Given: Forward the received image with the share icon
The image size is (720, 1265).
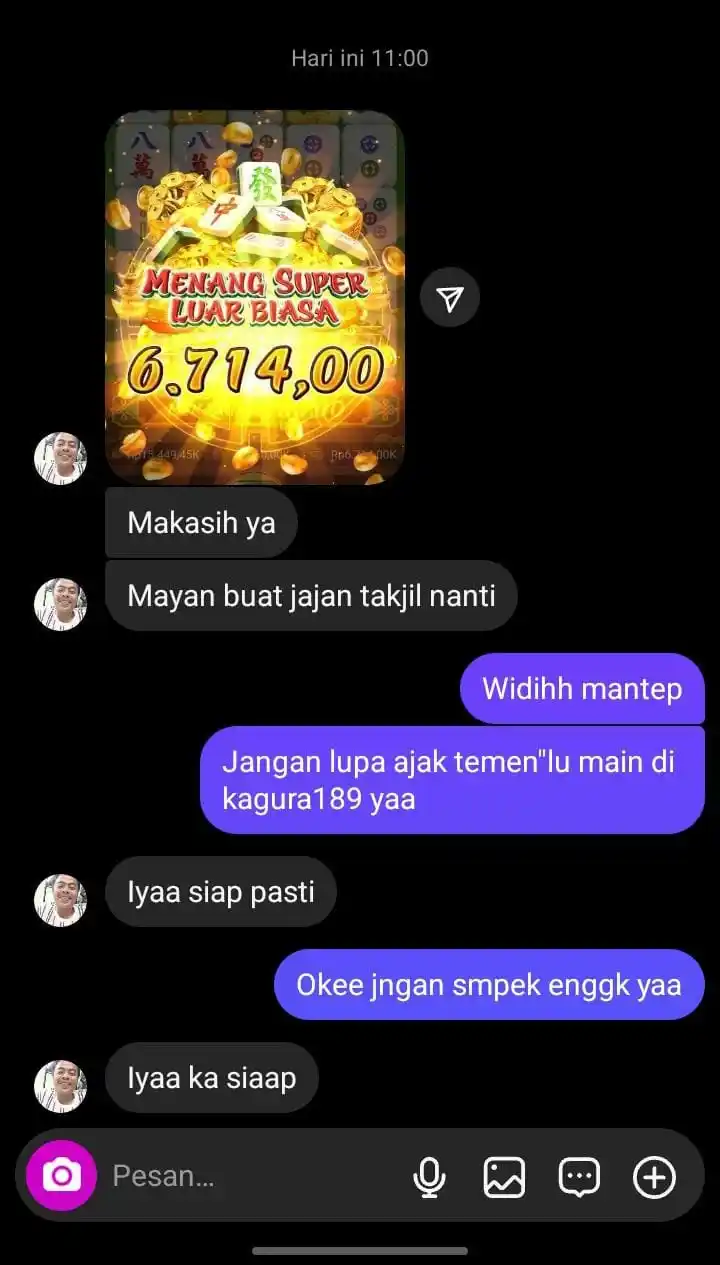Looking at the screenshot, I should (x=450, y=297).
